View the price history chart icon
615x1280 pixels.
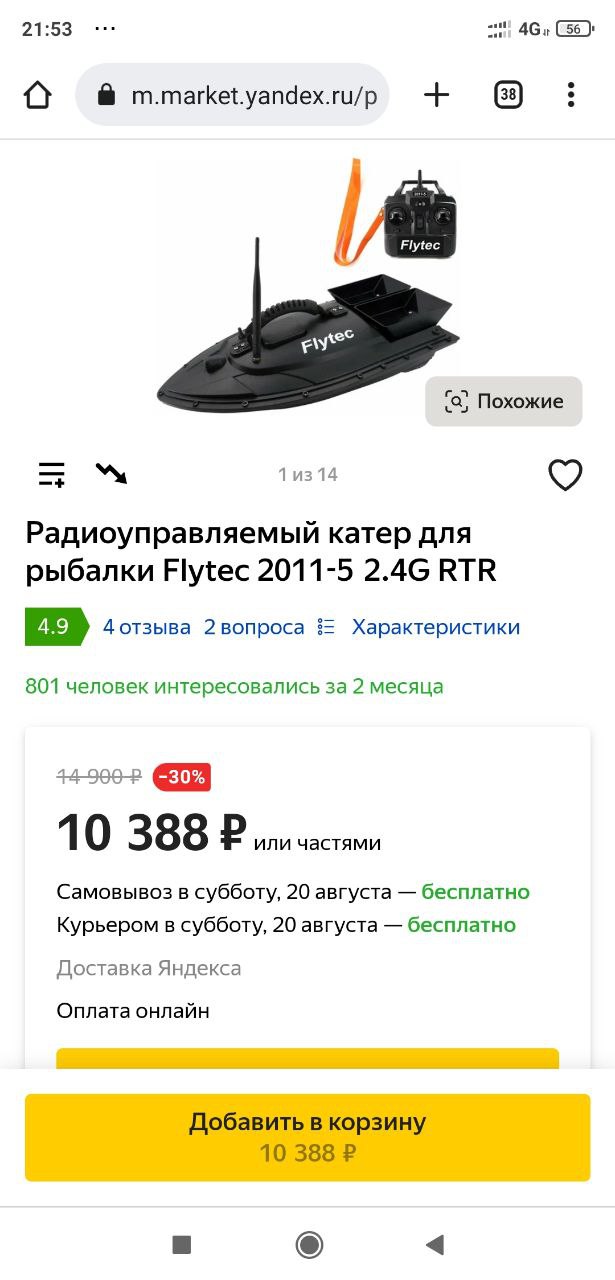pyautogui.click(x=111, y=473)
